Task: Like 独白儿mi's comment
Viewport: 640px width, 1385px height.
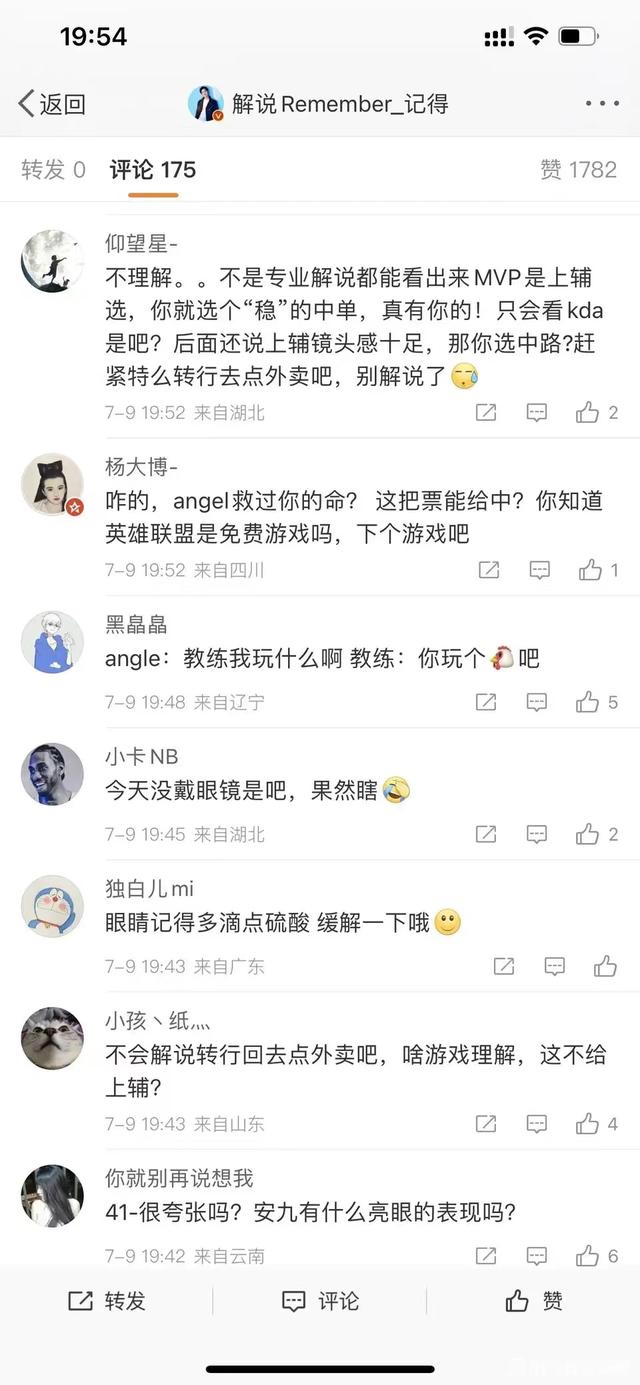Action: pos(605,966)
